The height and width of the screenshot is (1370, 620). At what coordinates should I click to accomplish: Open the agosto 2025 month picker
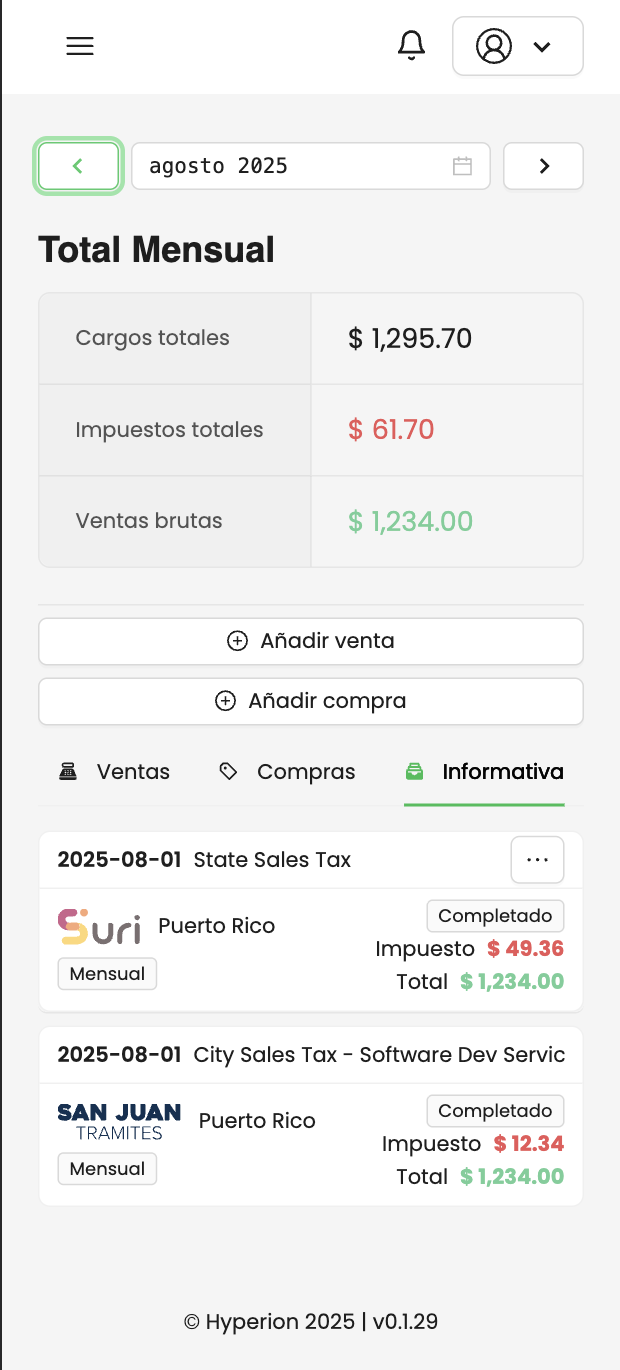pos(310,166)
